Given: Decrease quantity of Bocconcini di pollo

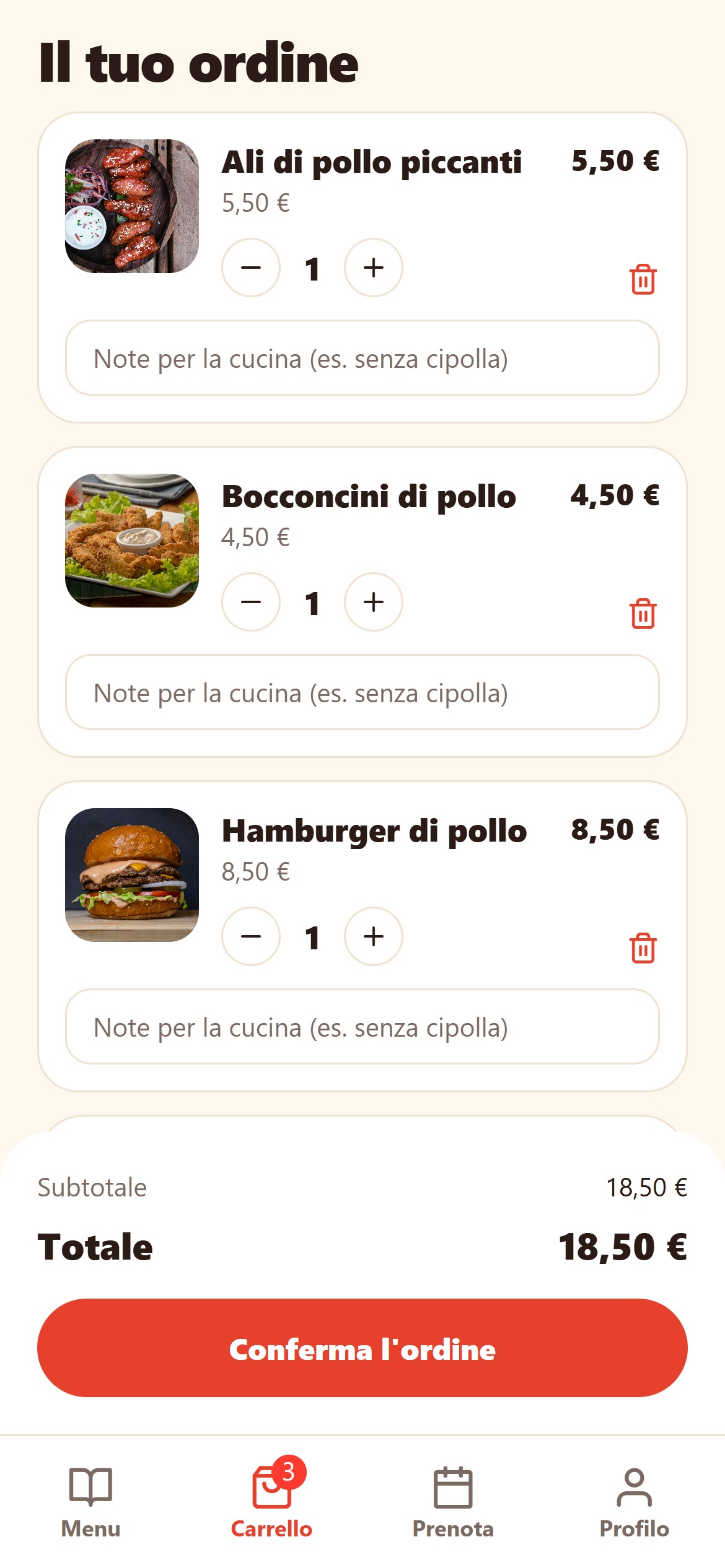Looking at the screenshot, I should [251, 602].
